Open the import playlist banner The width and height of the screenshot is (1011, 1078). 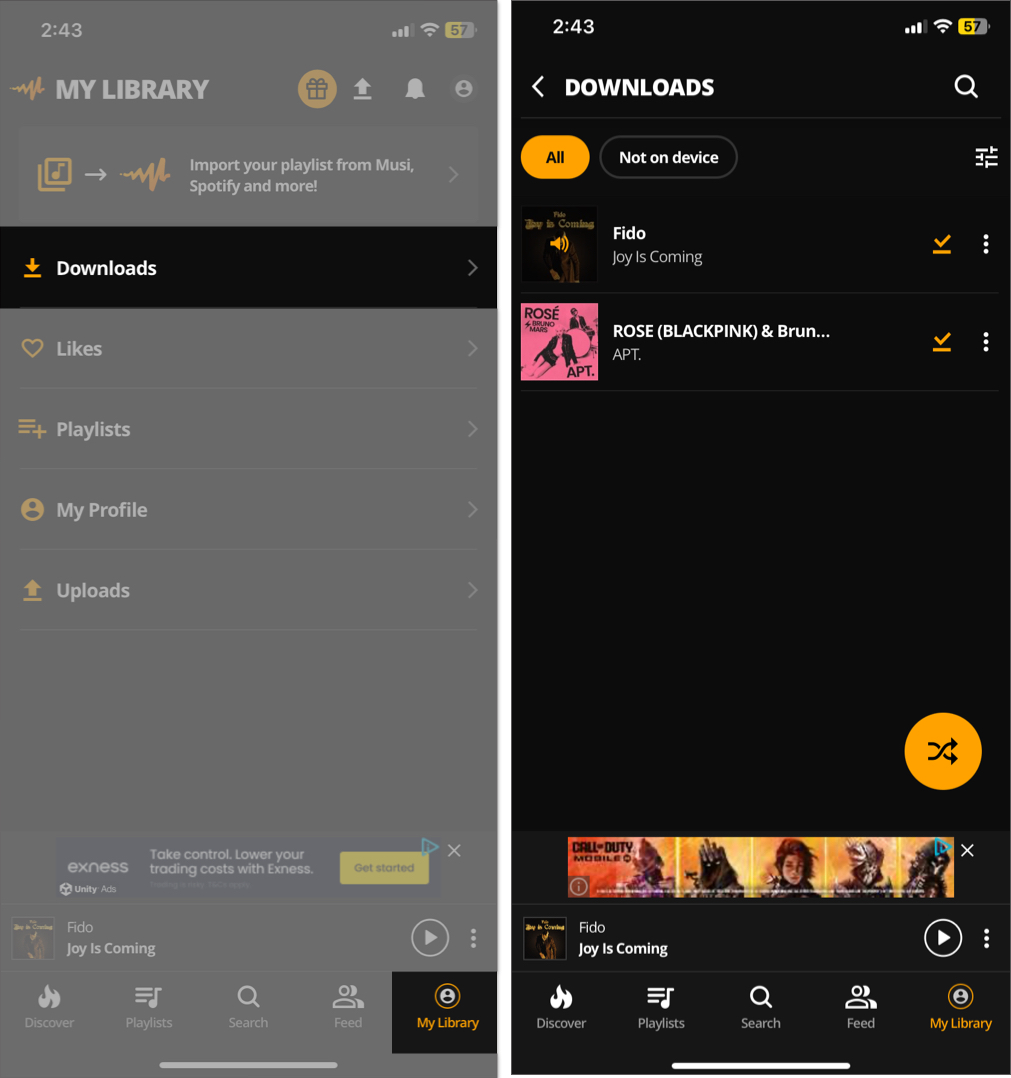pyautogui.click(x=248, y=175)
